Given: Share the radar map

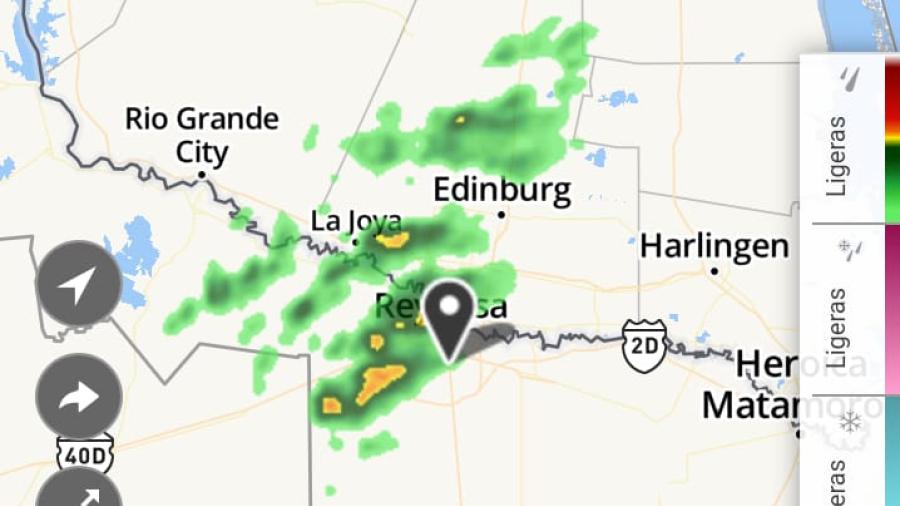Looking at the screenshot, I should point(79,397).
